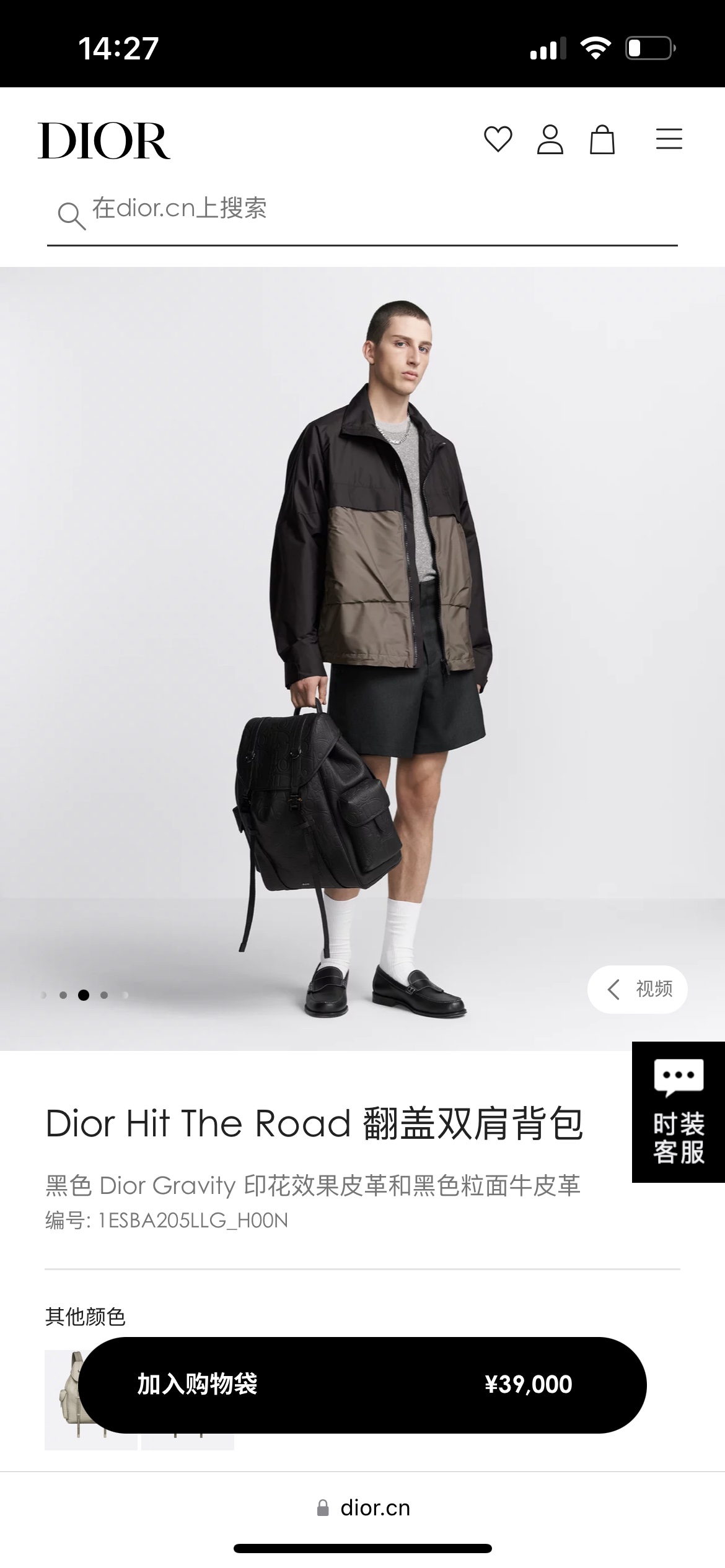Open the shopping bag

602,139
